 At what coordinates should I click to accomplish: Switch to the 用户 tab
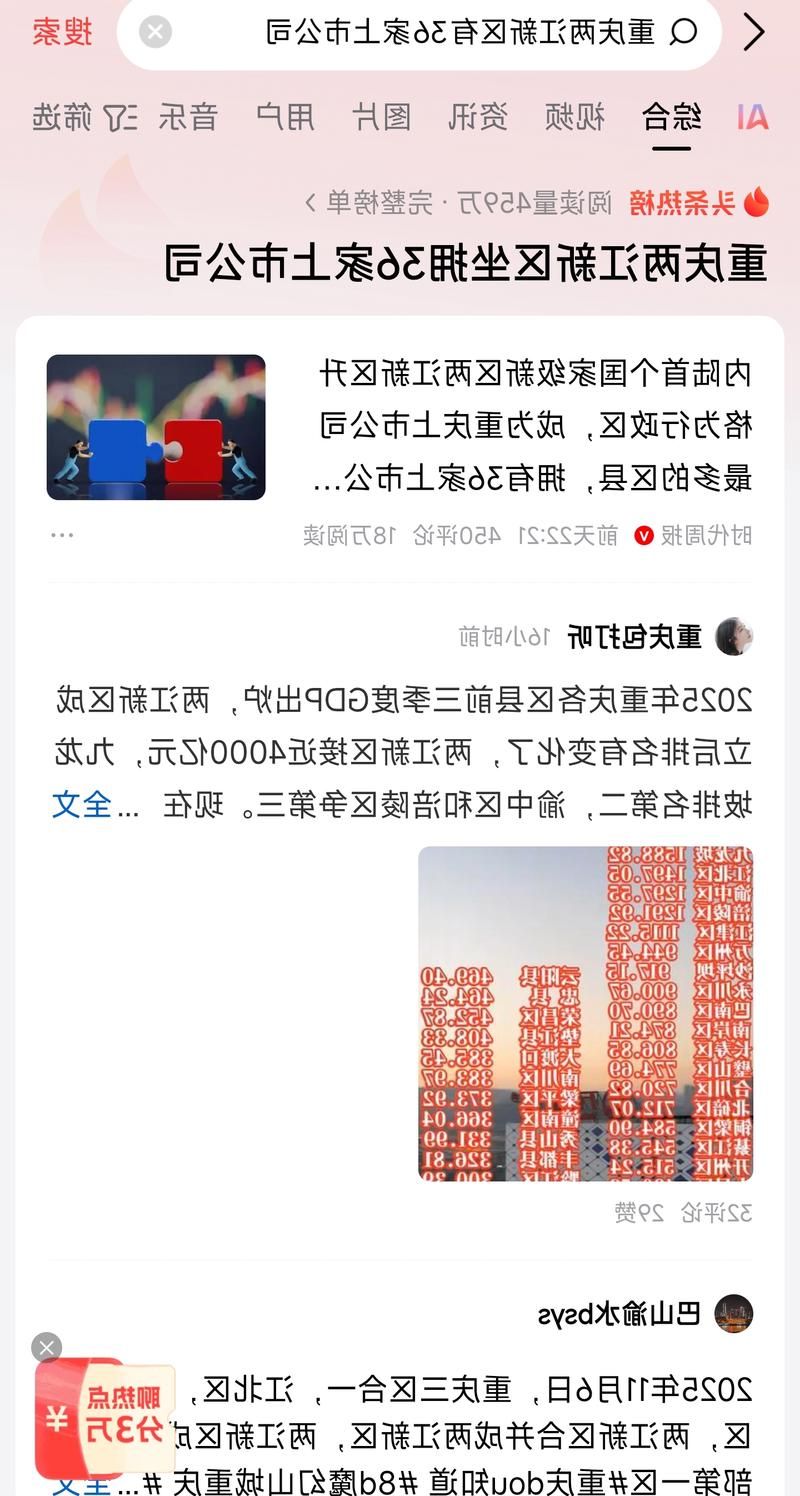285,118
